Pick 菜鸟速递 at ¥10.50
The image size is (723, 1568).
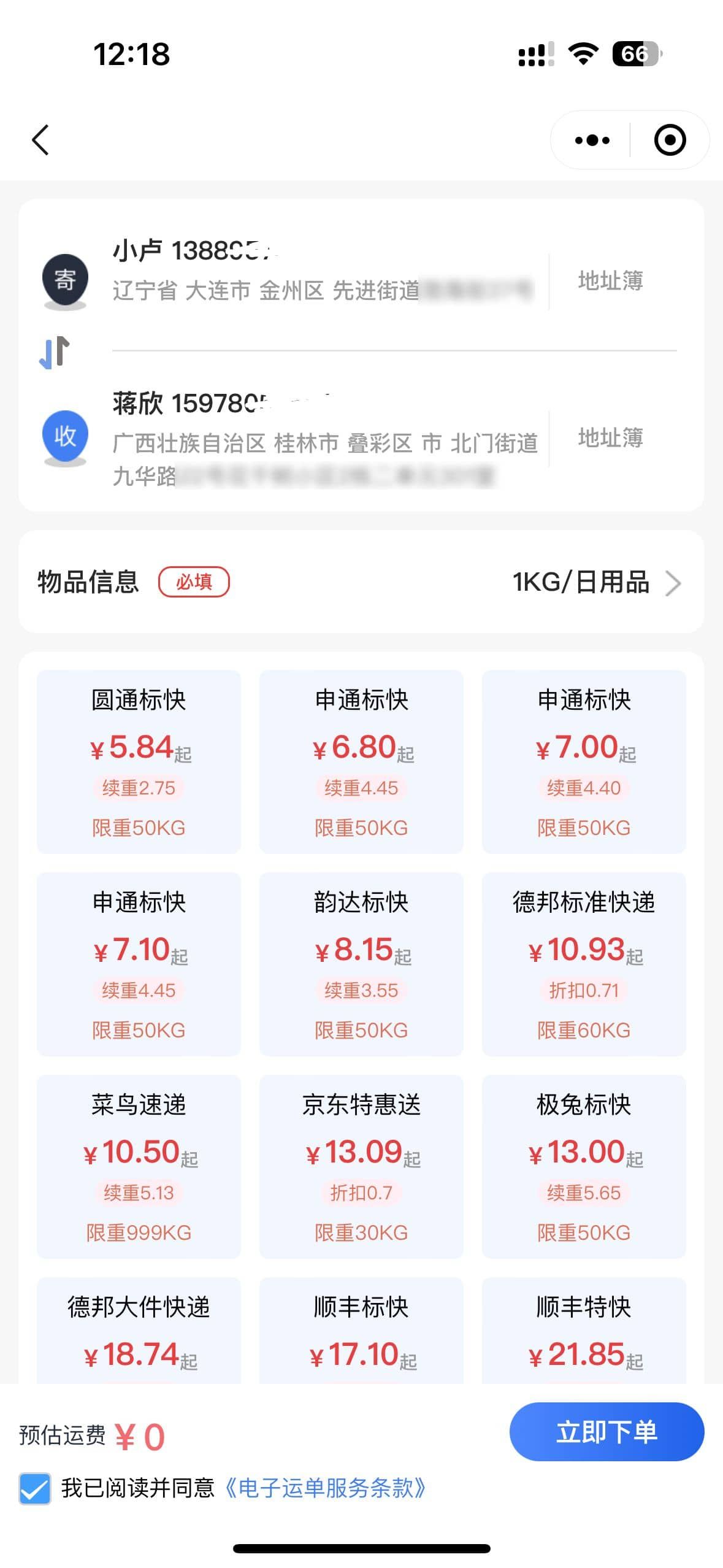(139, 1166)
